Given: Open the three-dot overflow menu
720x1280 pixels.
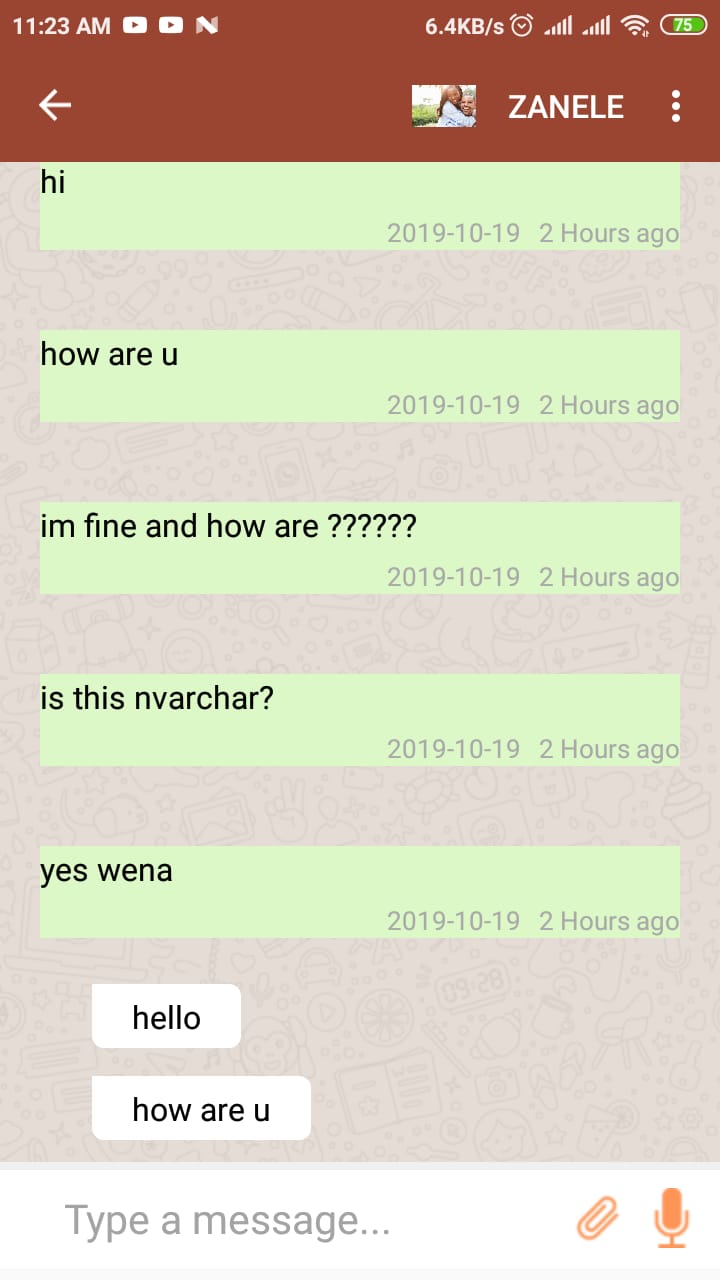Looking at the screenshot, I should point(676,106).
